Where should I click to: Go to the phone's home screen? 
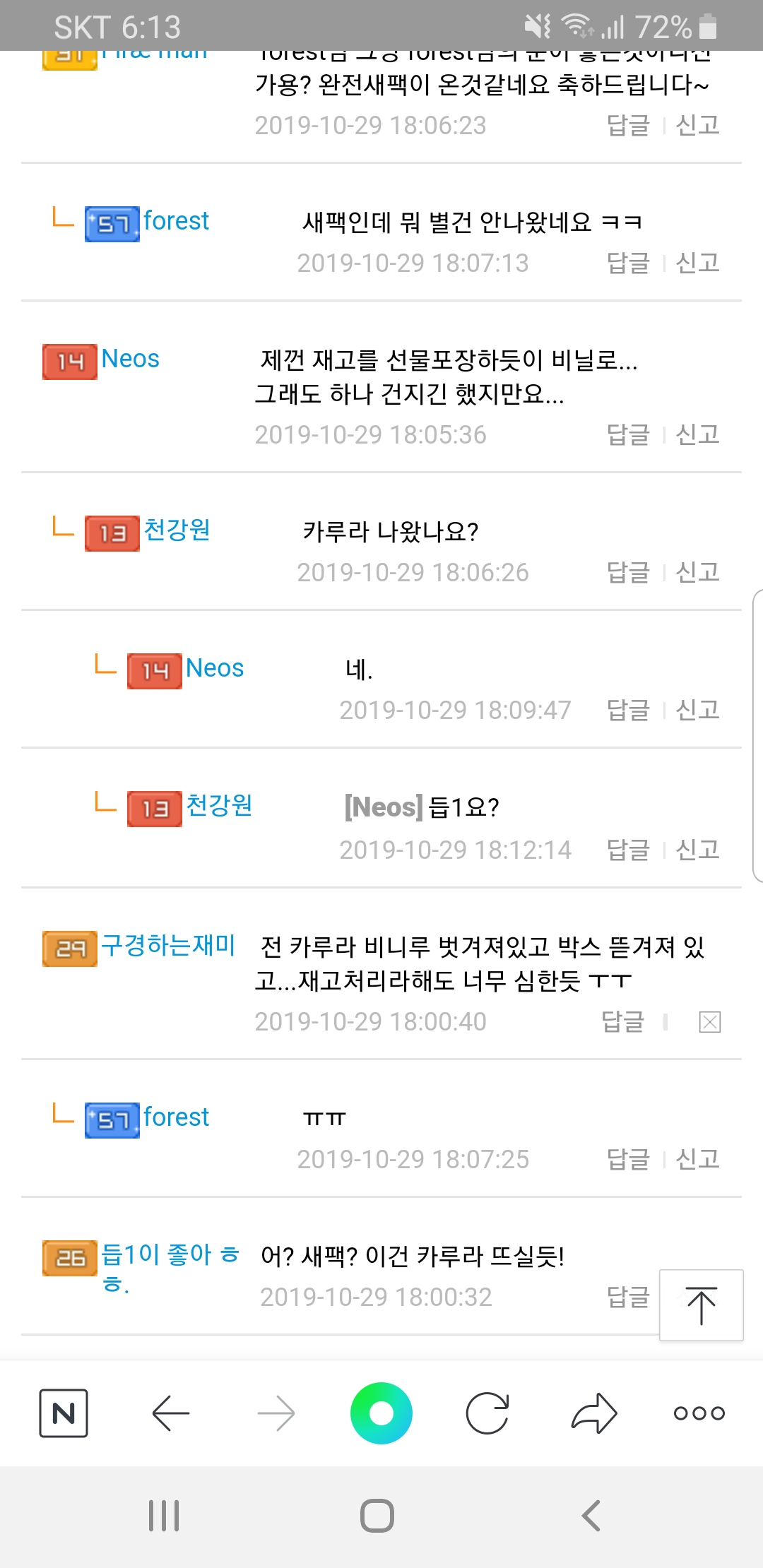[377, 1516]
